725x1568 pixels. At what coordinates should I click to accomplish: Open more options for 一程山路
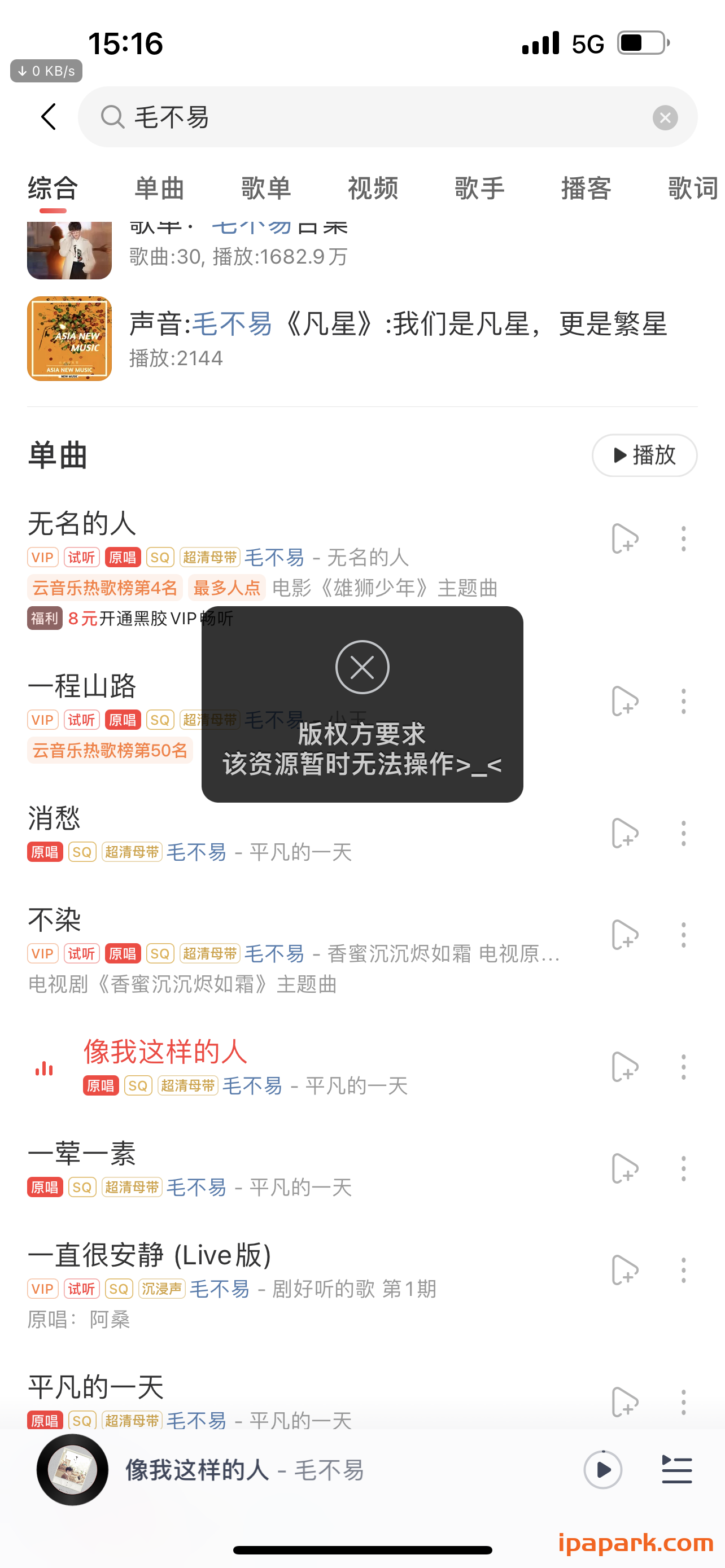(684, 700)
